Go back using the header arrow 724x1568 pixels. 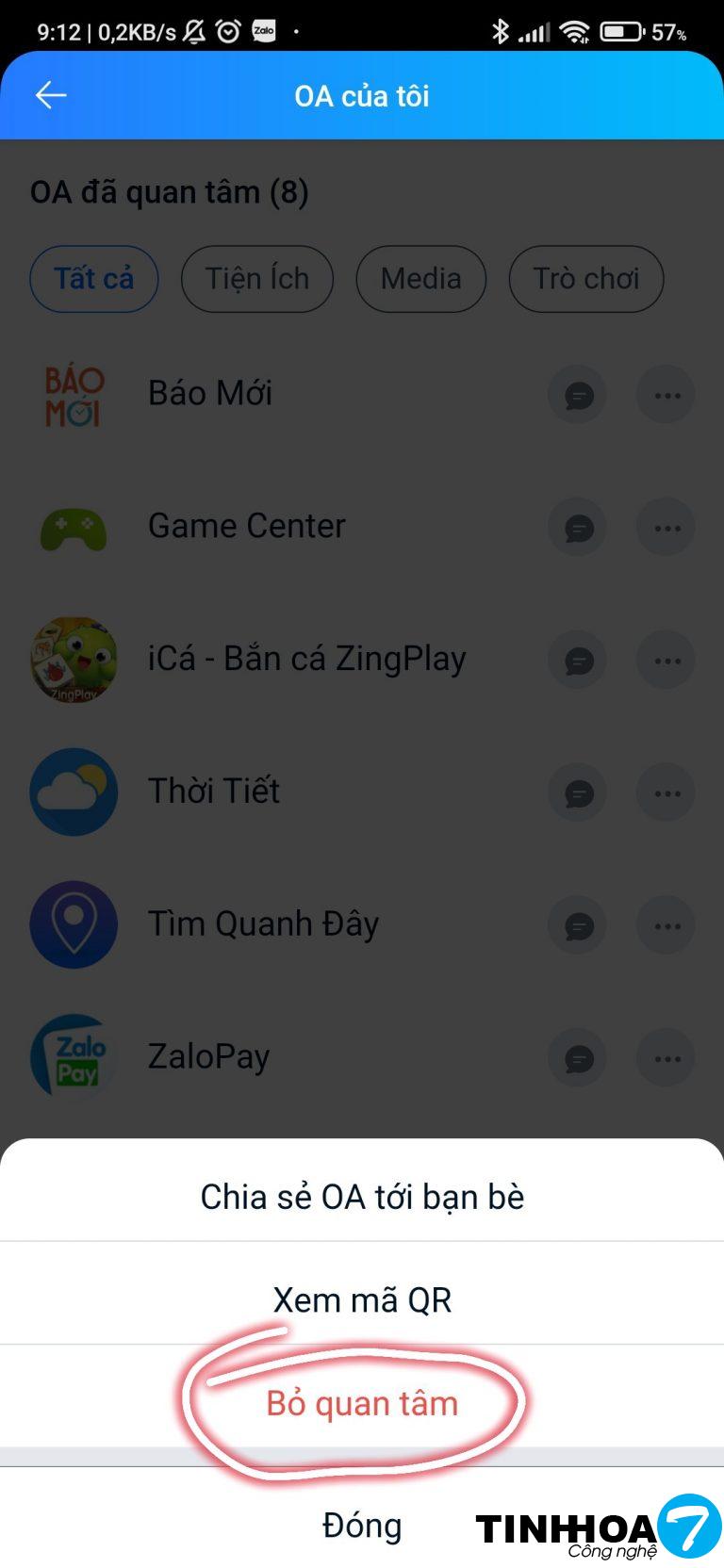click(51, 95)
